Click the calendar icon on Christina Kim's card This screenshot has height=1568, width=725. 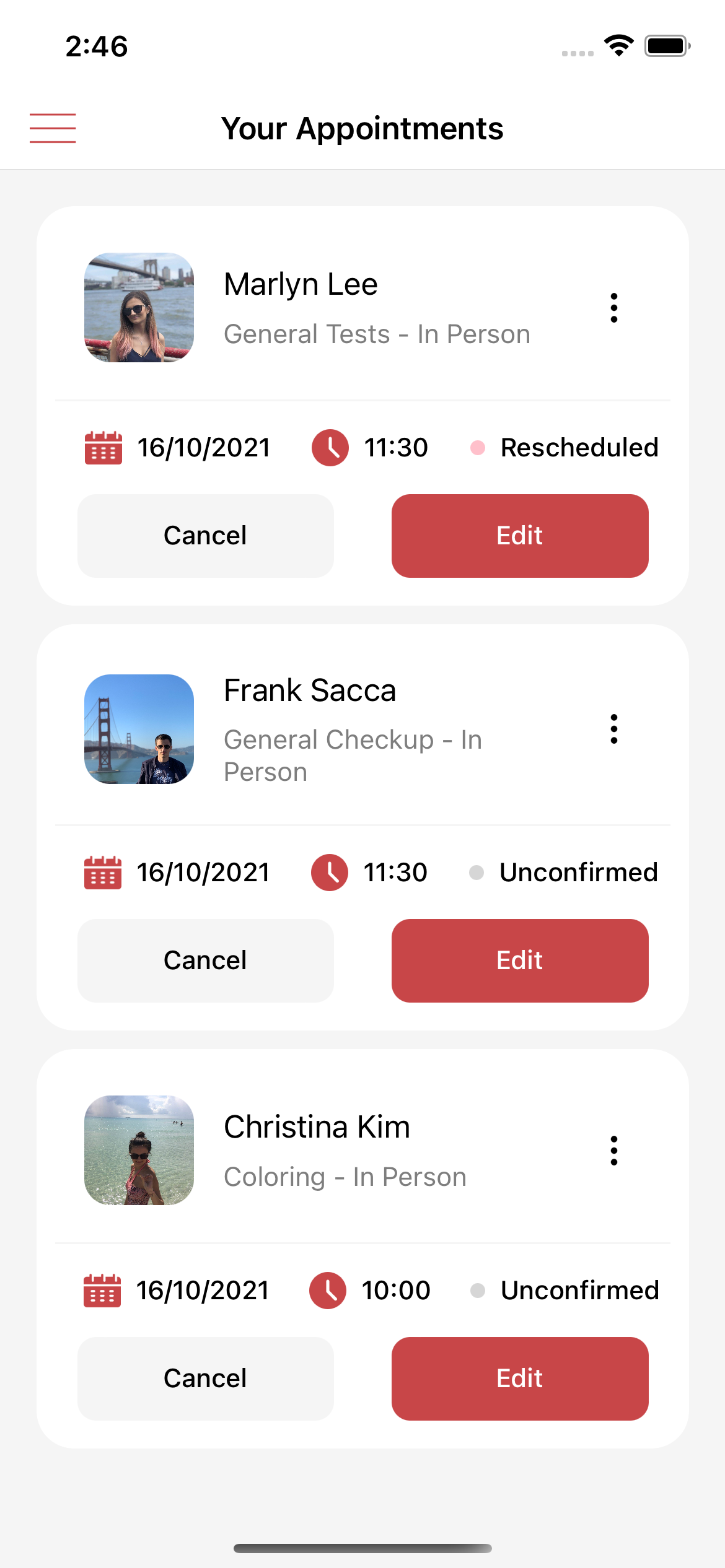102,1290
